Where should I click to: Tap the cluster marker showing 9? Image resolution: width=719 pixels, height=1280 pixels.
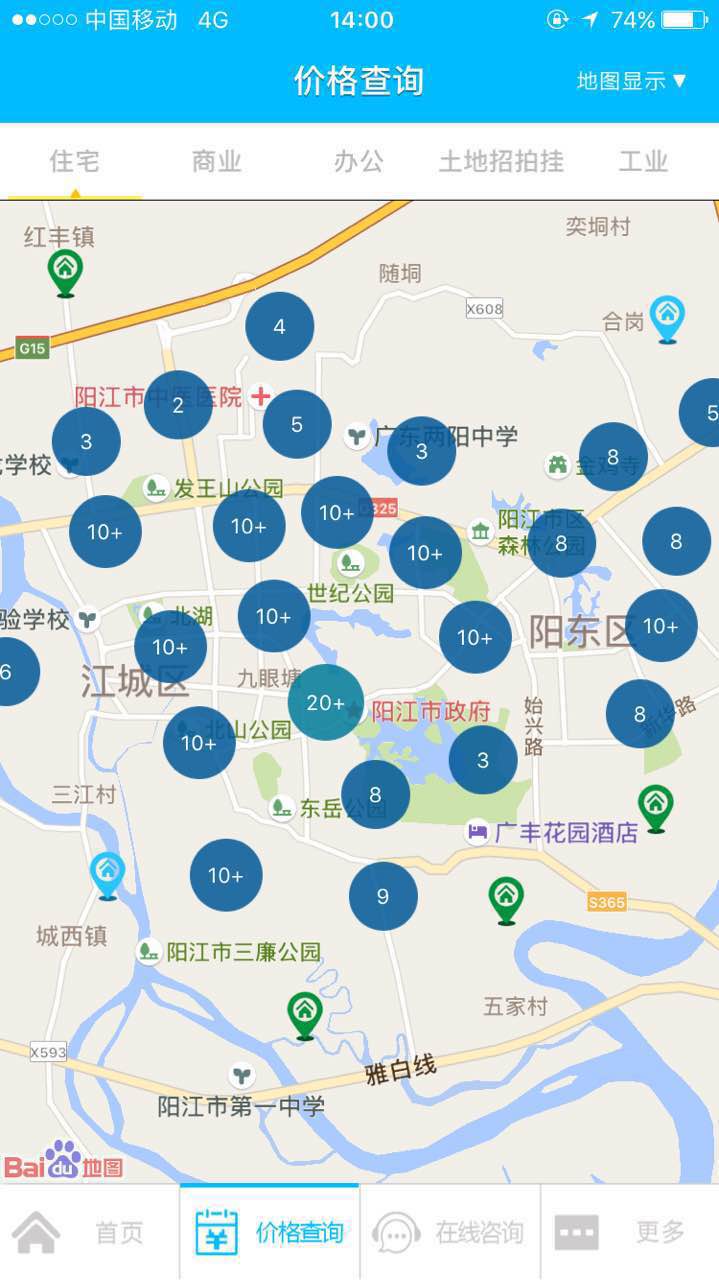tap(383, 897)
